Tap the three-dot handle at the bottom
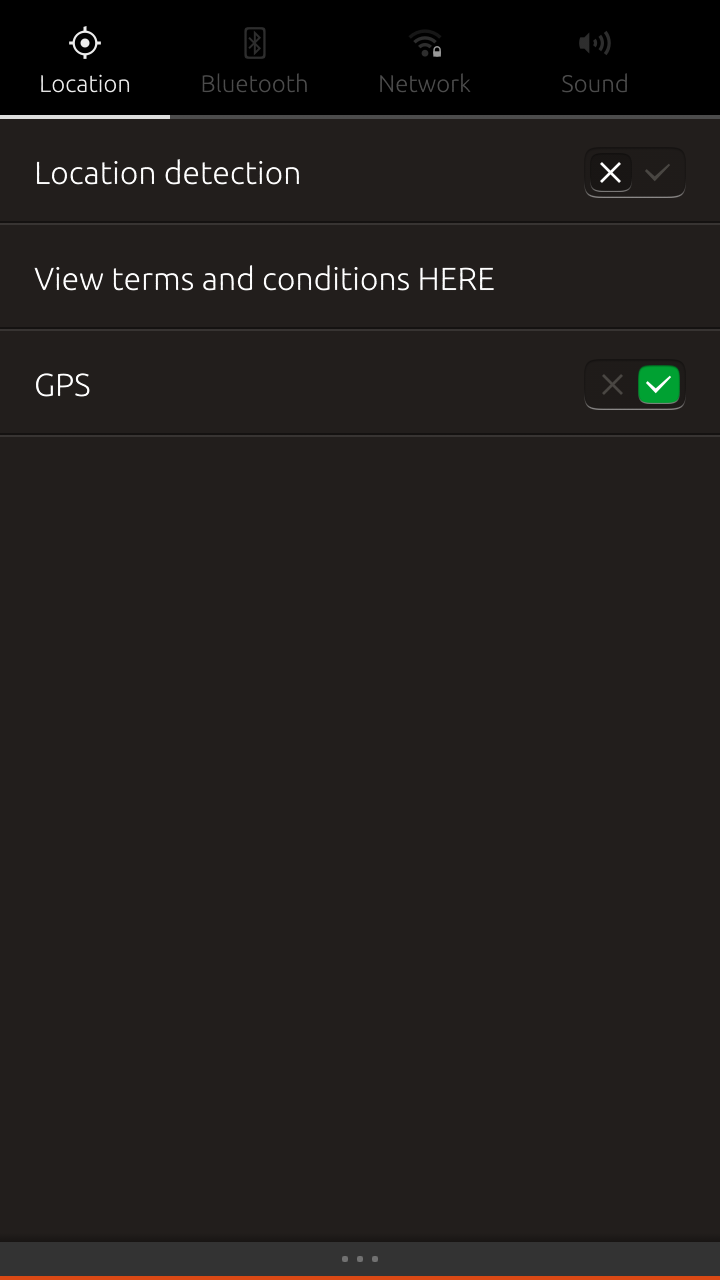Viewport: 720px width, 1280px height. (360, 1259)
